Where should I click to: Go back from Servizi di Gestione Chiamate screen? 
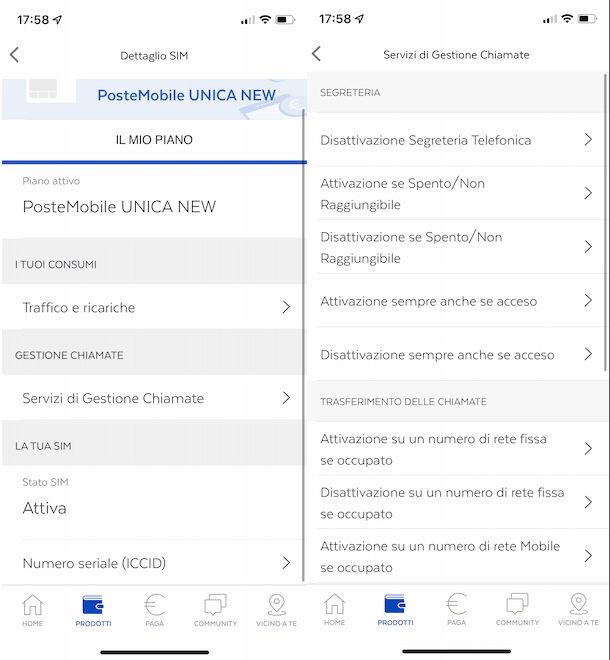pyautogui.click(x=317, y=54)
